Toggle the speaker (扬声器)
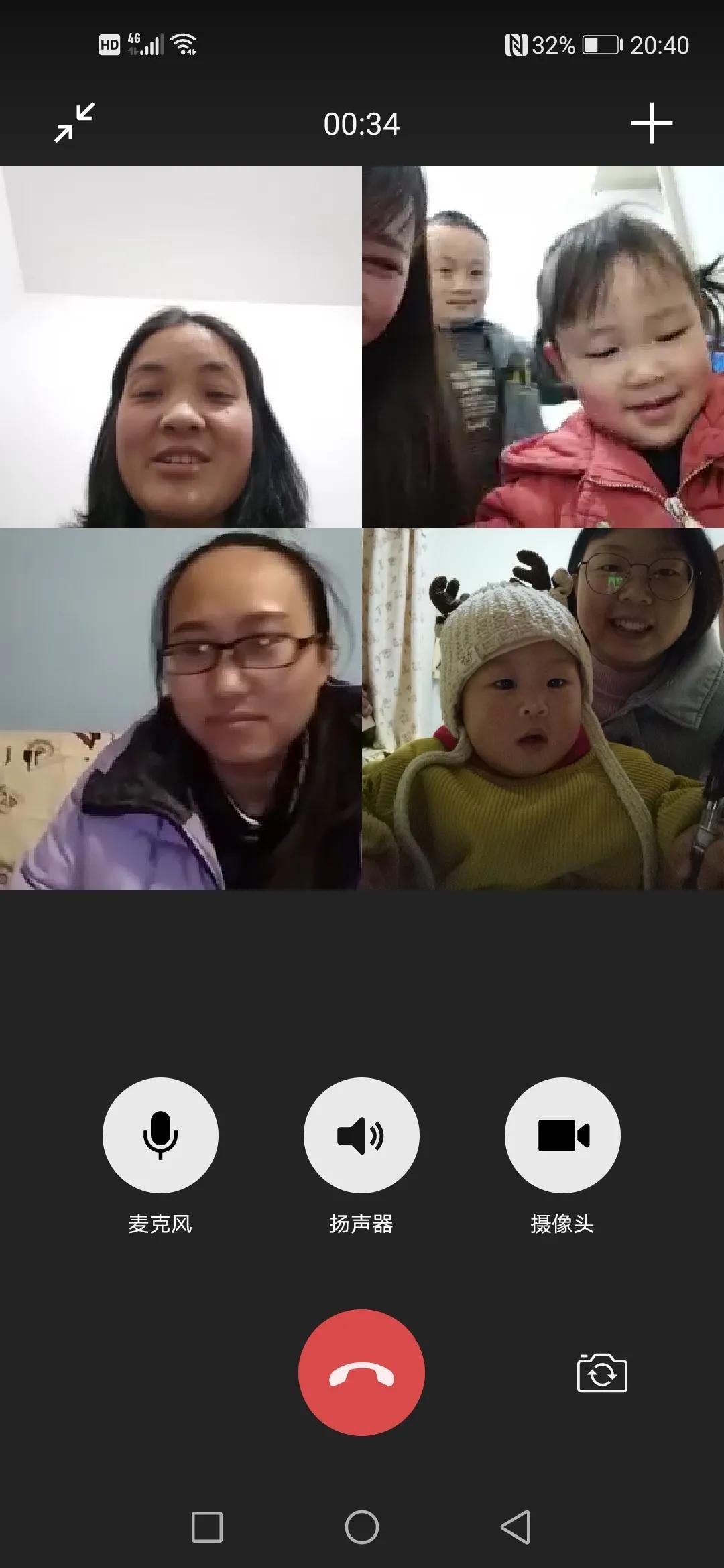 361,1135
